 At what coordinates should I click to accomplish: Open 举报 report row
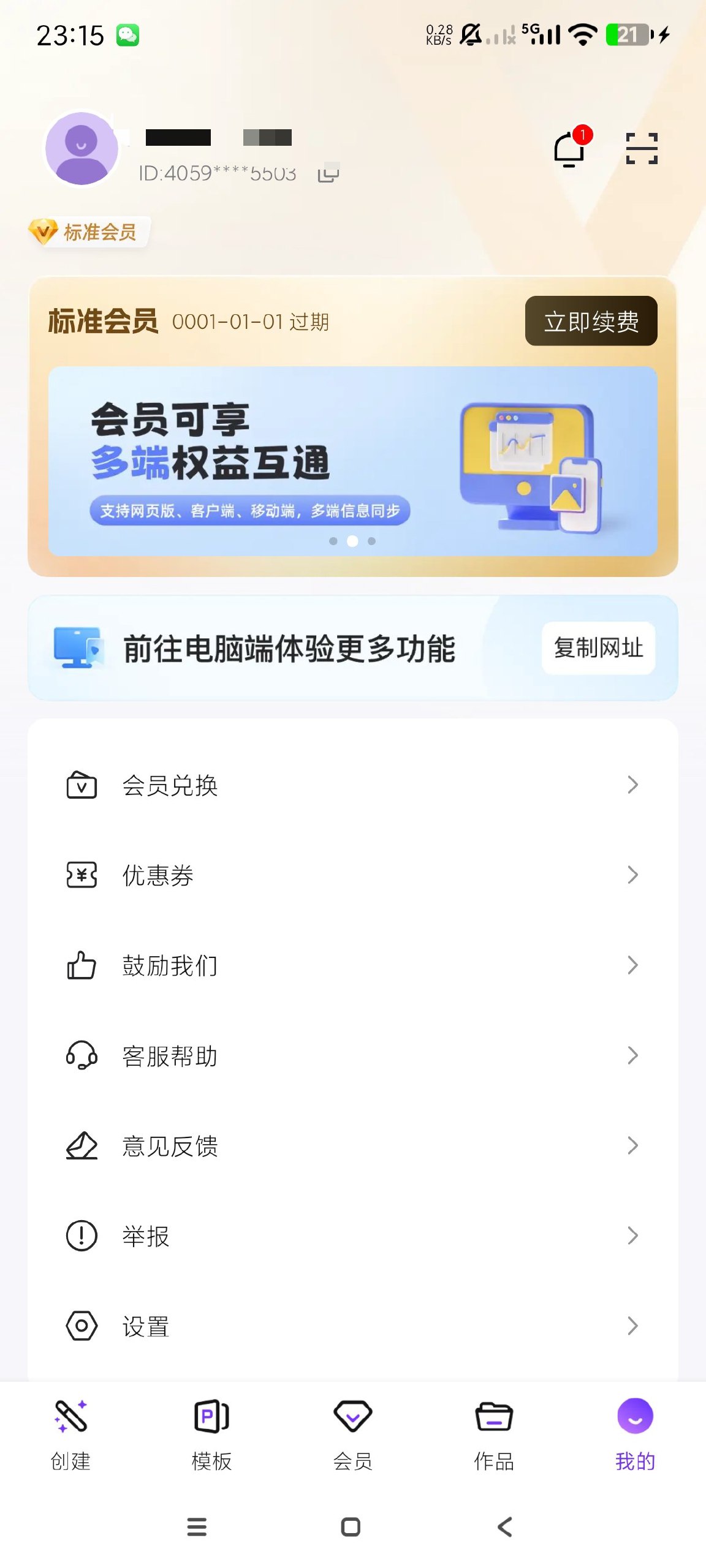(x=352, y=1235)
